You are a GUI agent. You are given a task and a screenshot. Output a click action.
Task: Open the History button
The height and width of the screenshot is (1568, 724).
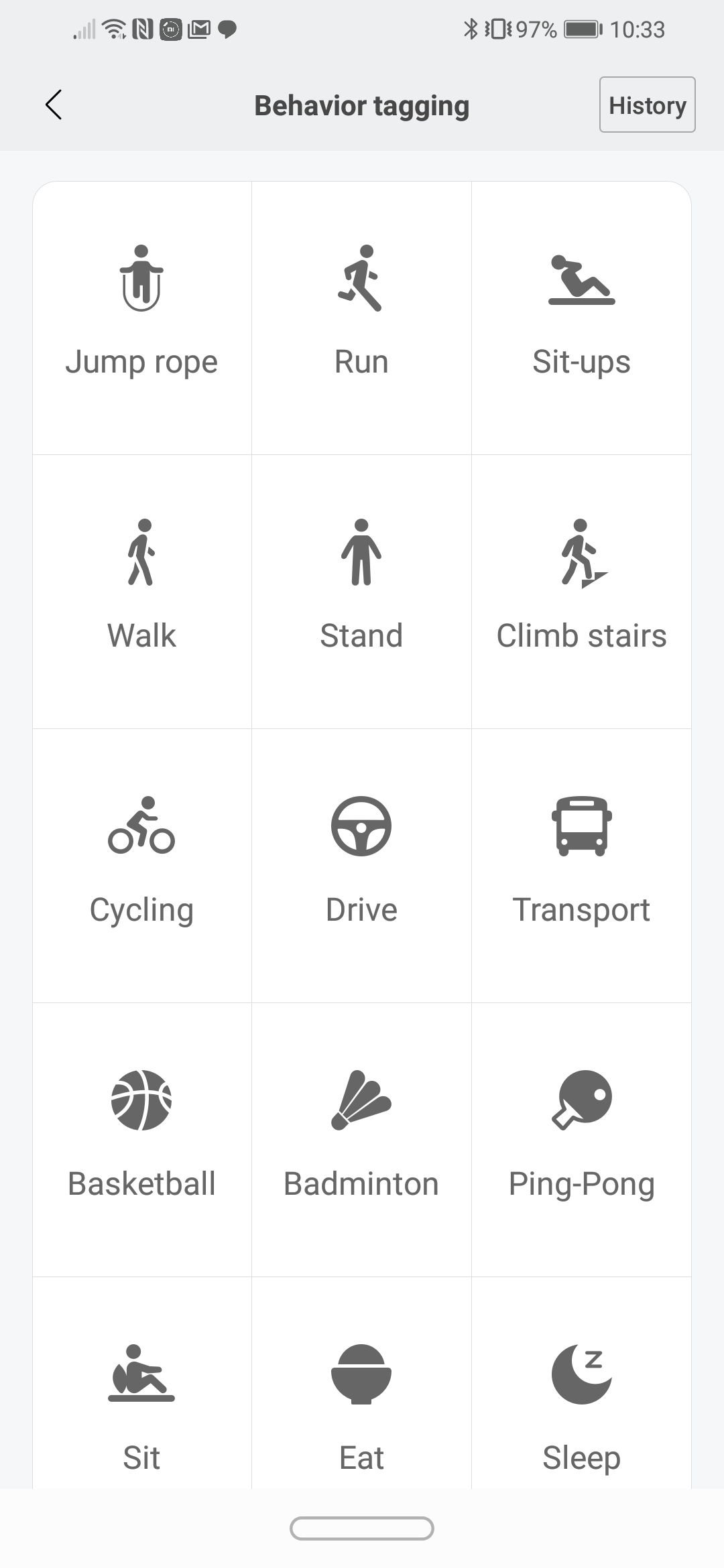[647, 105]
